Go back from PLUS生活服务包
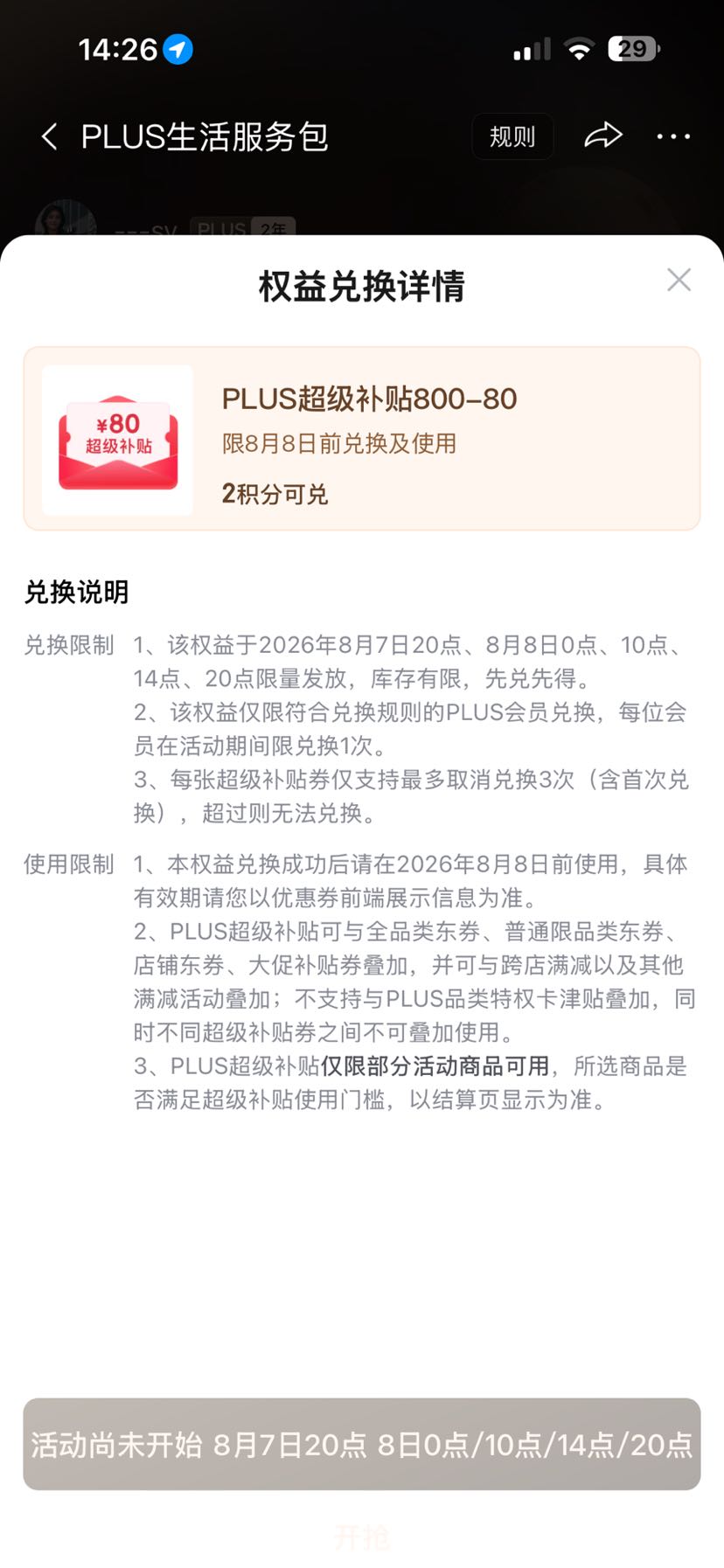This screenshot has height=1568, width=724. [50, 136]
